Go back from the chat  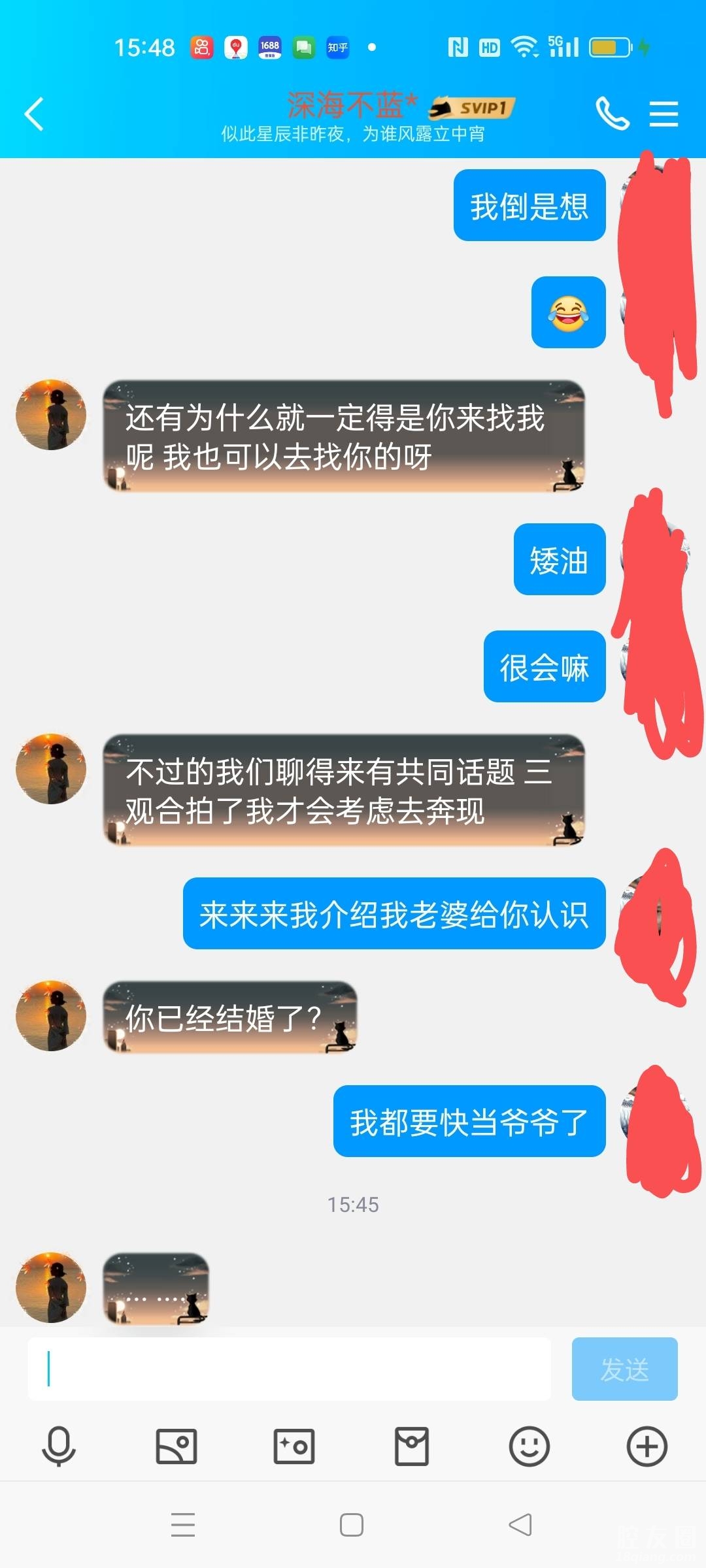(34, 114)
